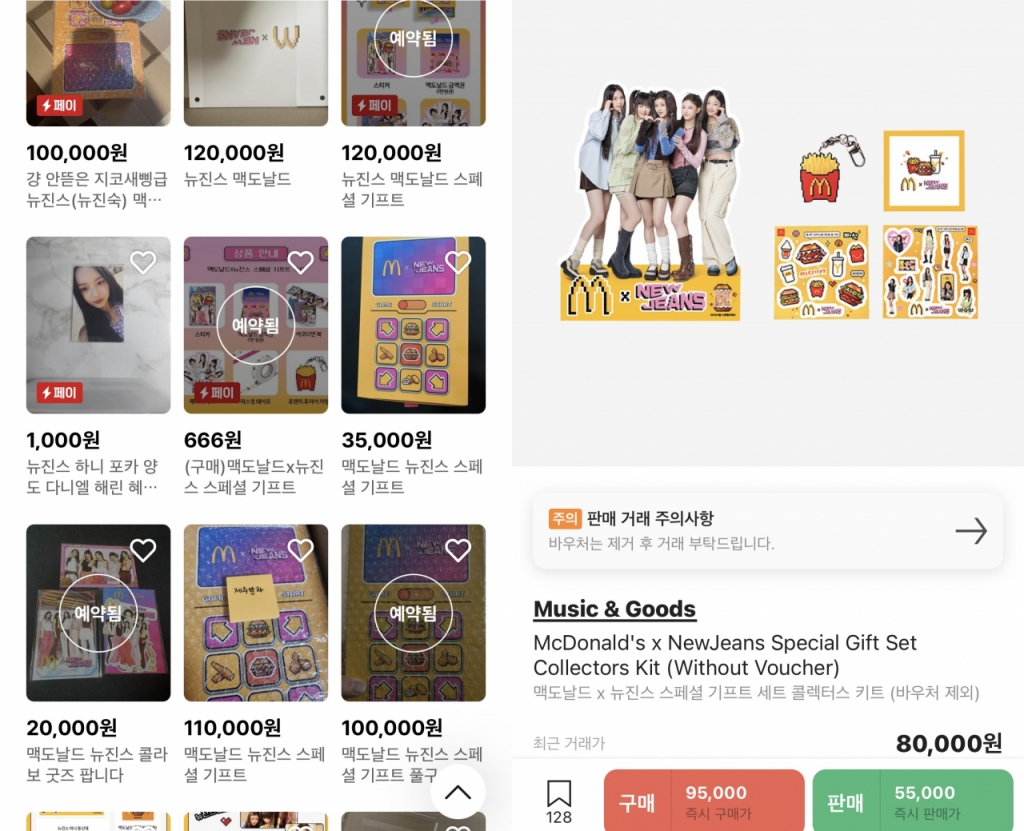The width and height of the screenshot is (1024, 831).
Task: Favorite the 666원 스페셜 기프트 item
Action: pyautogui.click(x=301, y=262)
